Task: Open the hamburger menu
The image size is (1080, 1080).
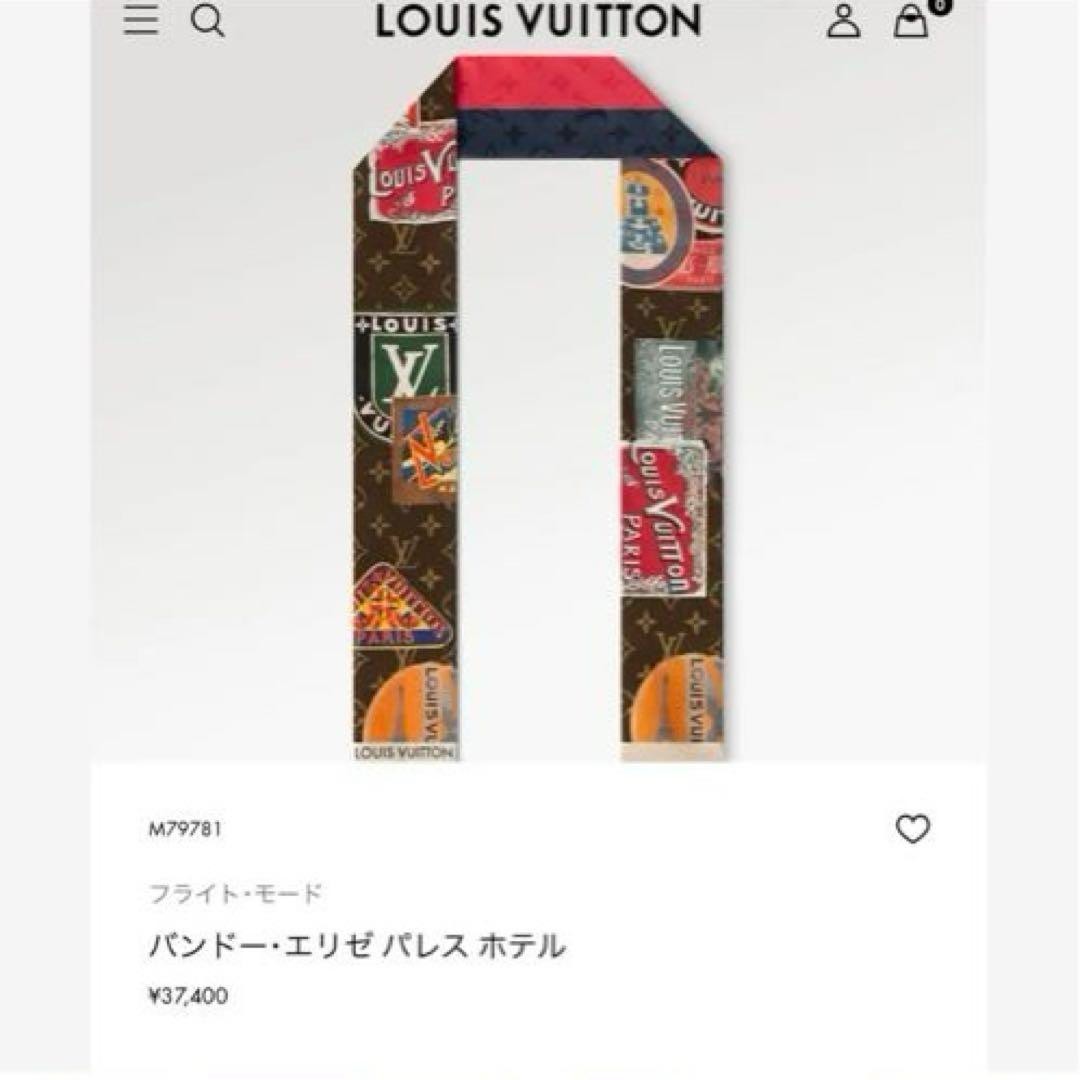Action: pos(141,20)
